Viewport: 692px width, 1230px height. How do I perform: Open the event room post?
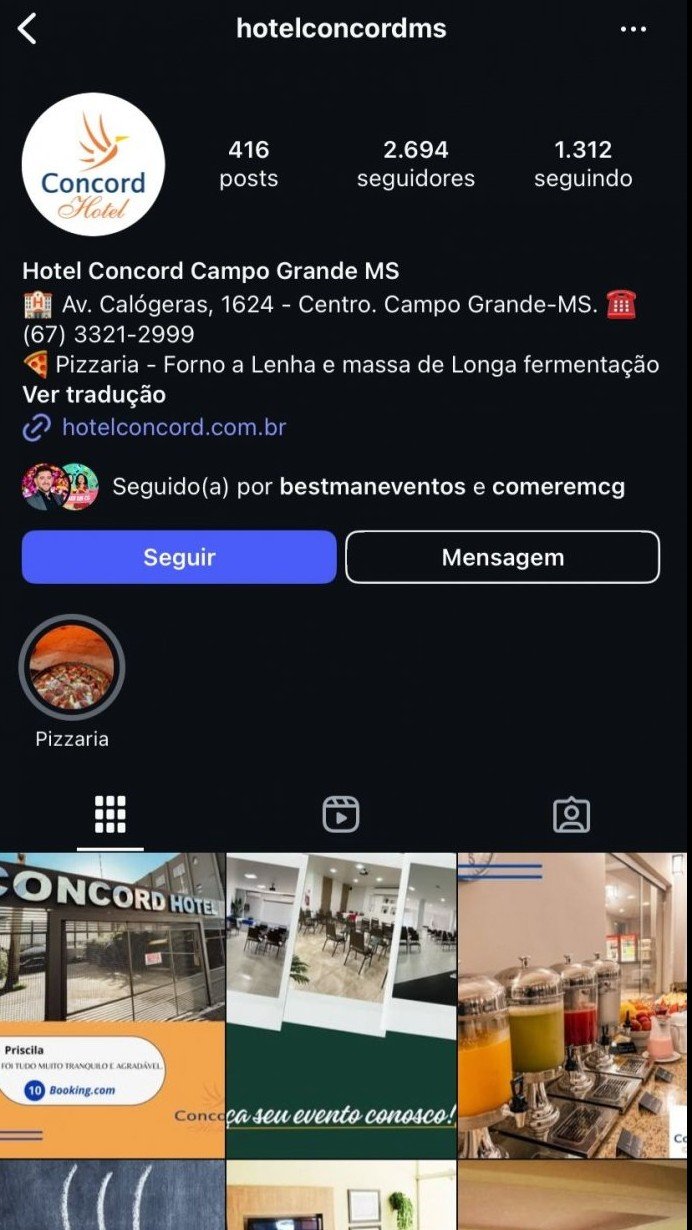[341, 1004]
